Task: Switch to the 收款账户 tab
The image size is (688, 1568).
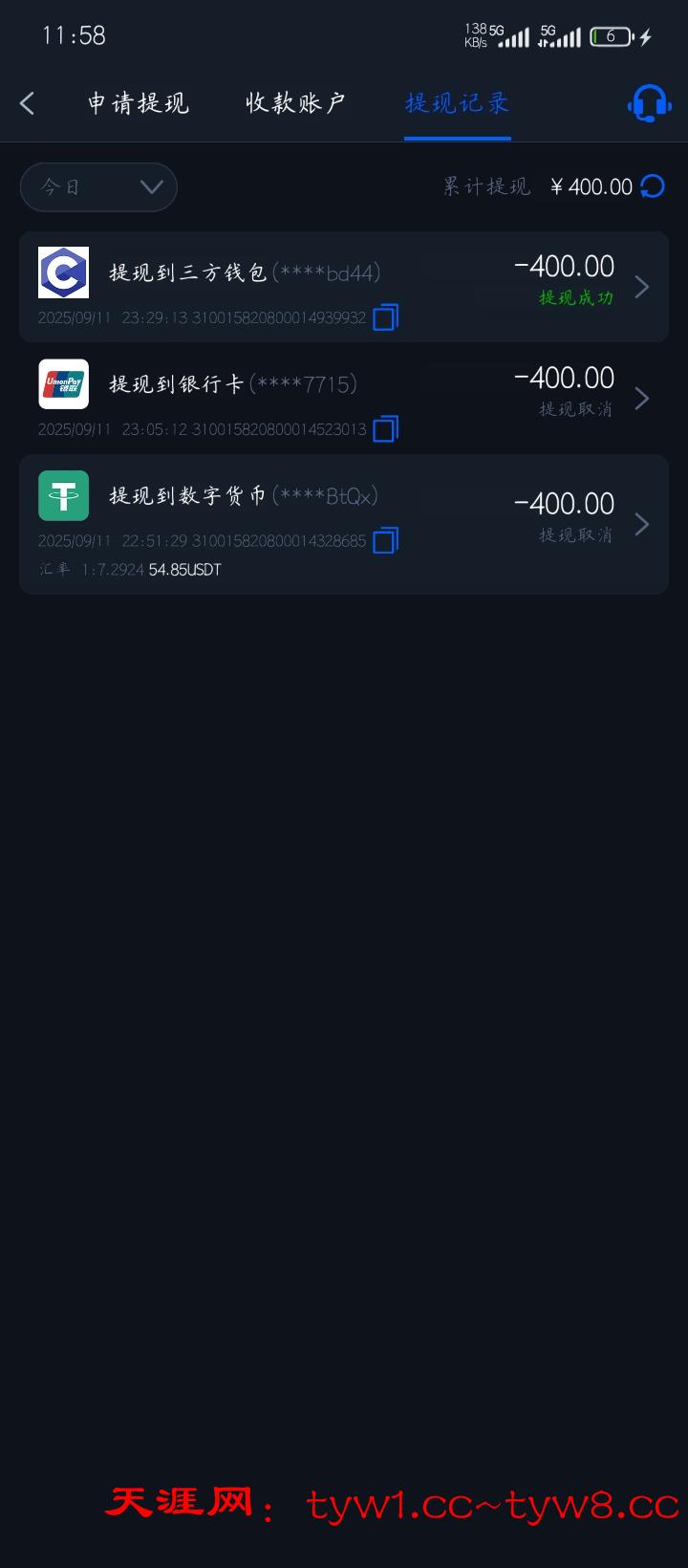Action: tap(293, 102)
